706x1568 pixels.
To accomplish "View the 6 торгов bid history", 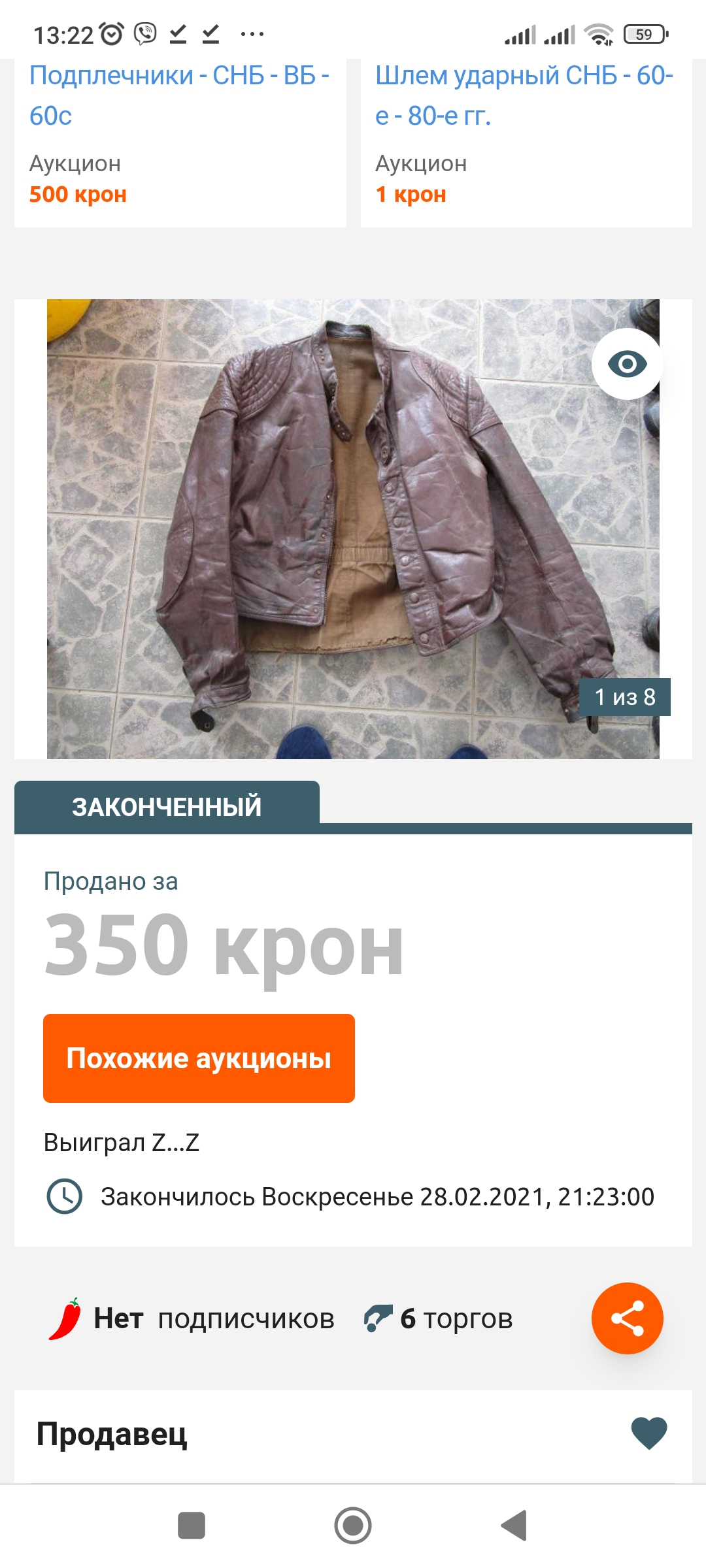I will point(439,1318).
